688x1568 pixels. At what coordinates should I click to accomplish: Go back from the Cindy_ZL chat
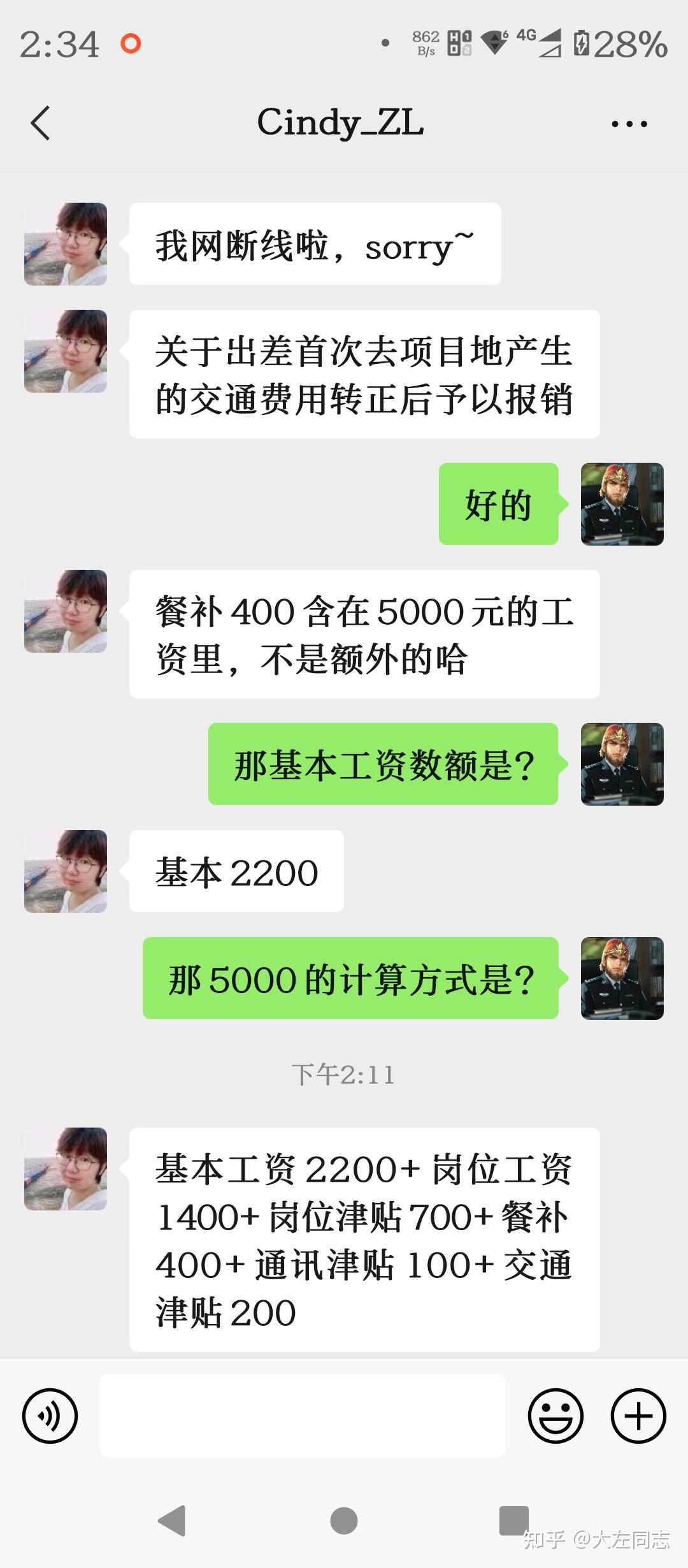click(x=40, y=123)
